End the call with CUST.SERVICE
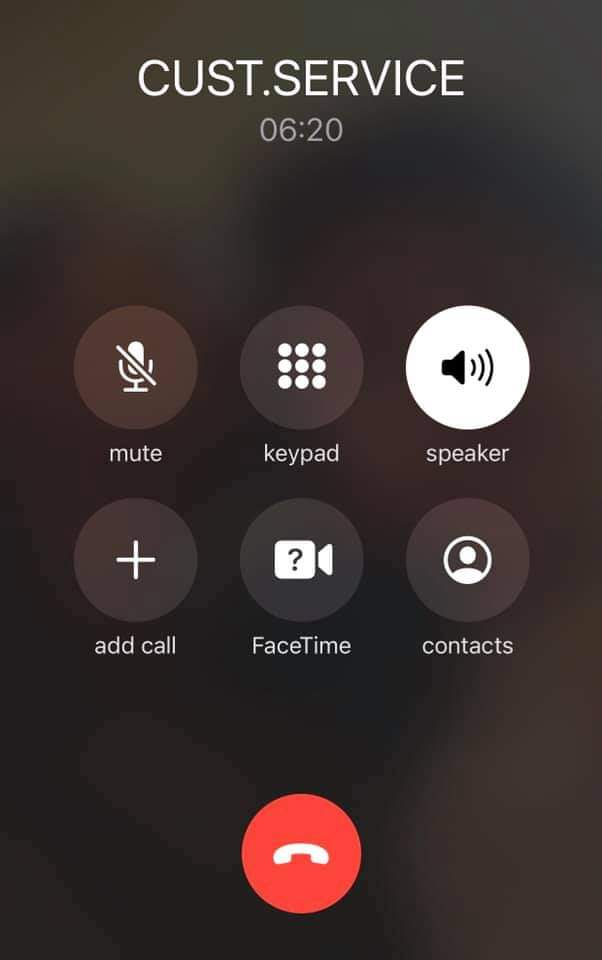Image resolution: width=602 pixels, height=960 pixels. coord(301,853)
